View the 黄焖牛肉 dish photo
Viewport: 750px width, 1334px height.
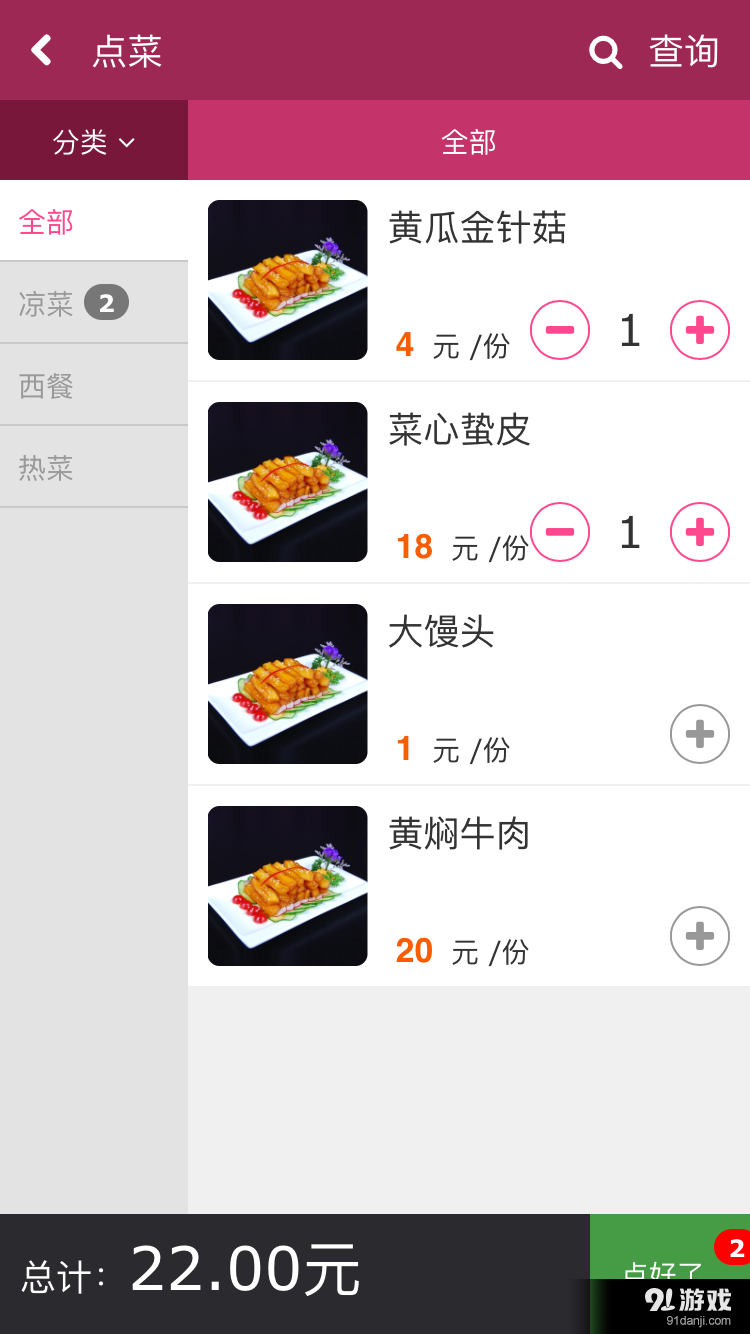click(287, 886)
